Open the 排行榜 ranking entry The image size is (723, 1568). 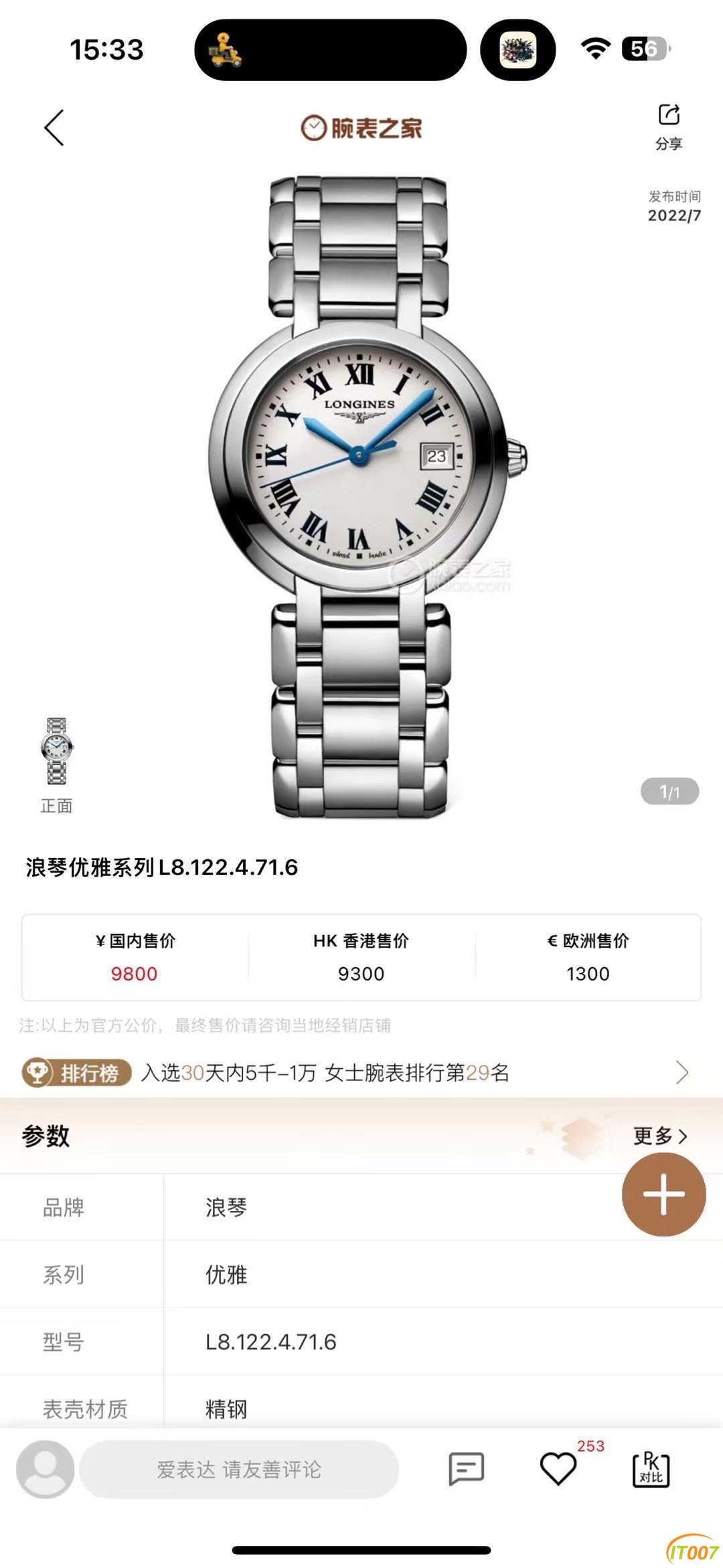[361, 1072]
